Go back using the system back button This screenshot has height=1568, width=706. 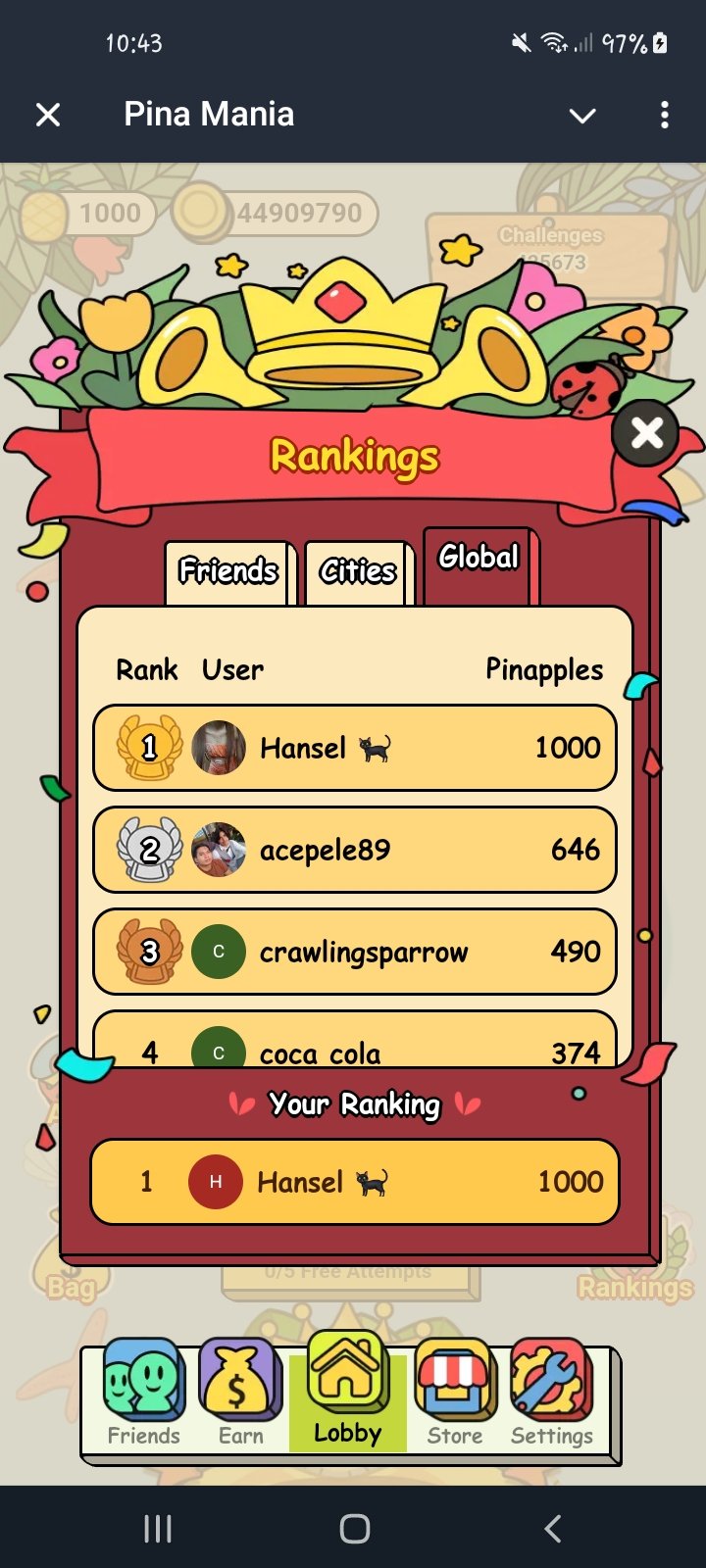tap(553, 1528)
